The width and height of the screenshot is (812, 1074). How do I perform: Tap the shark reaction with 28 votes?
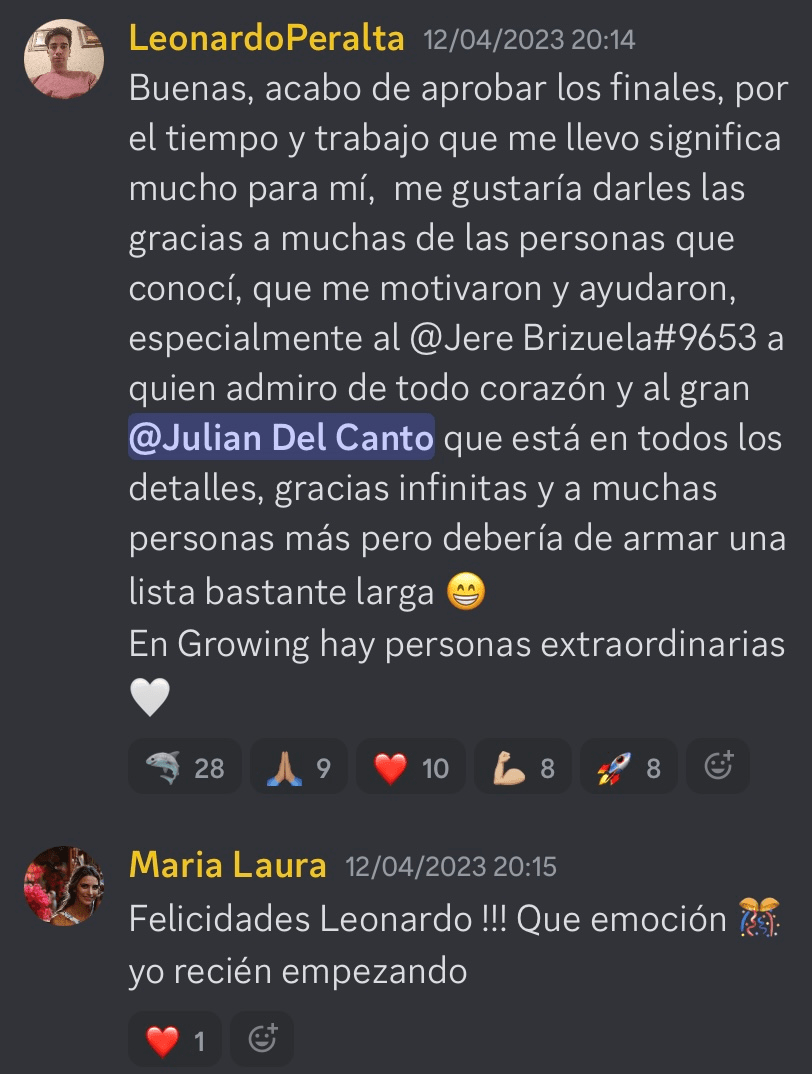coord(185,767)
